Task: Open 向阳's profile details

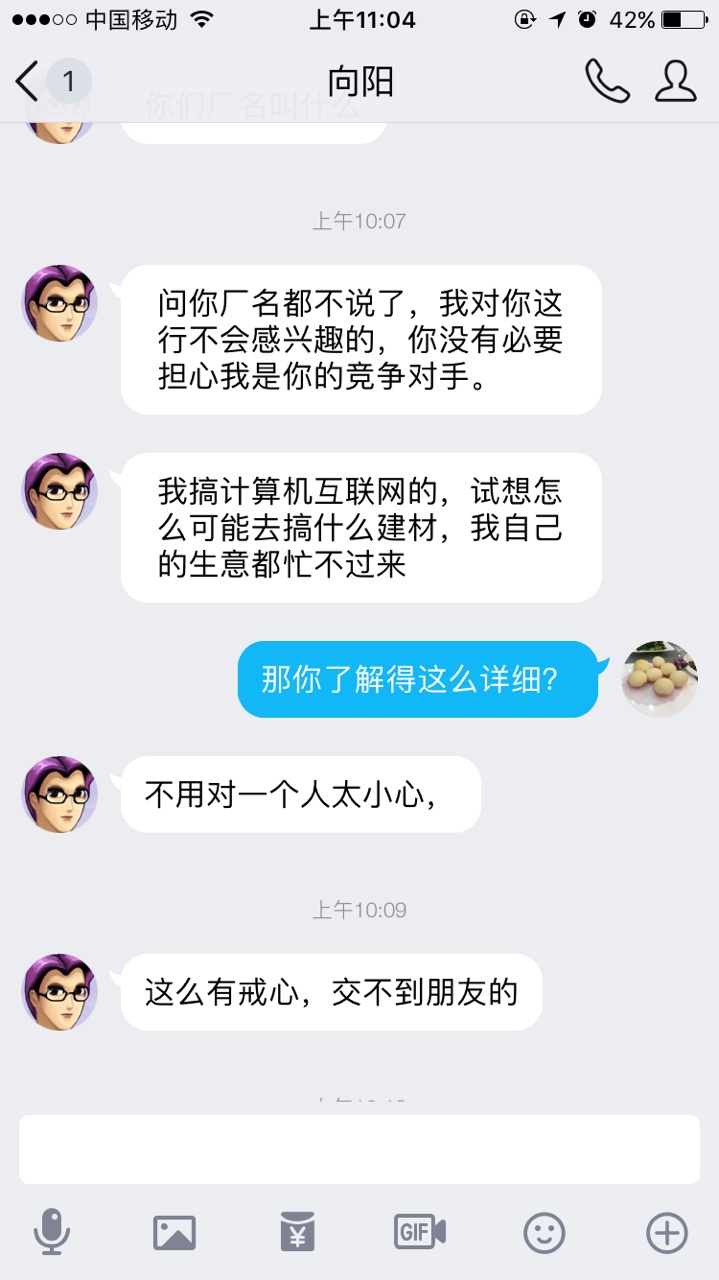Action: tap(676, 82)
